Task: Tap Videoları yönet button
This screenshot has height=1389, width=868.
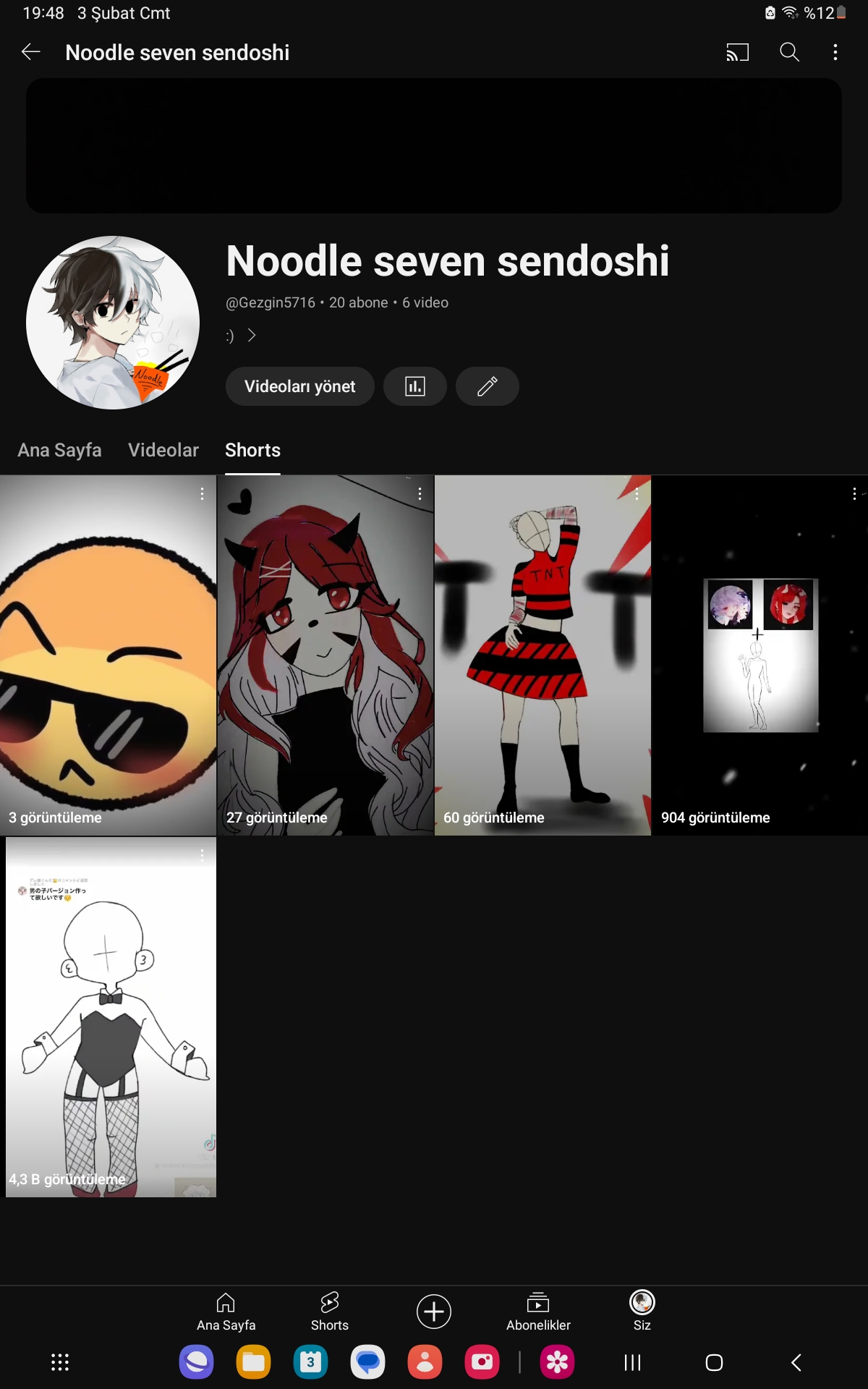Action: 299,386
